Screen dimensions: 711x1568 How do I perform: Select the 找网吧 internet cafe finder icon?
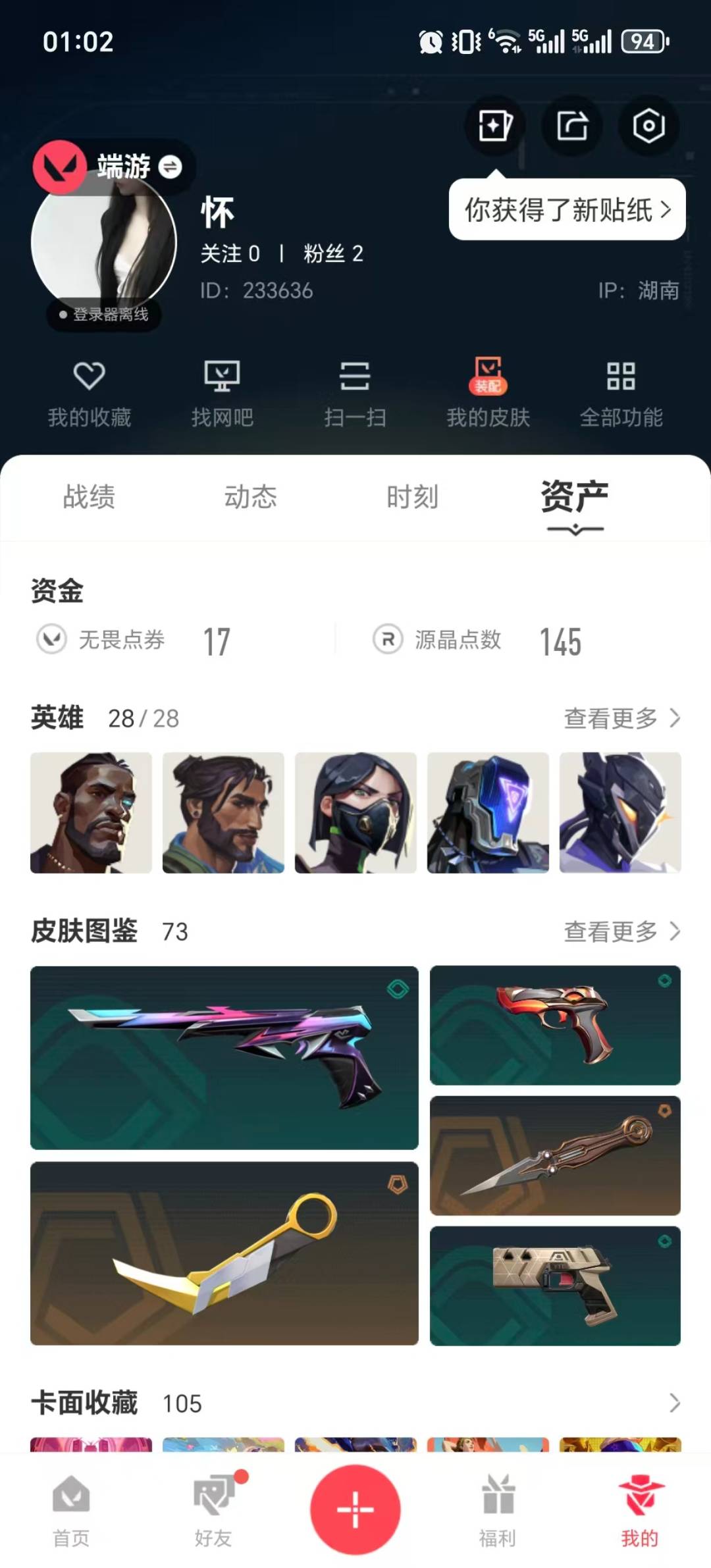tap(223, 393)
